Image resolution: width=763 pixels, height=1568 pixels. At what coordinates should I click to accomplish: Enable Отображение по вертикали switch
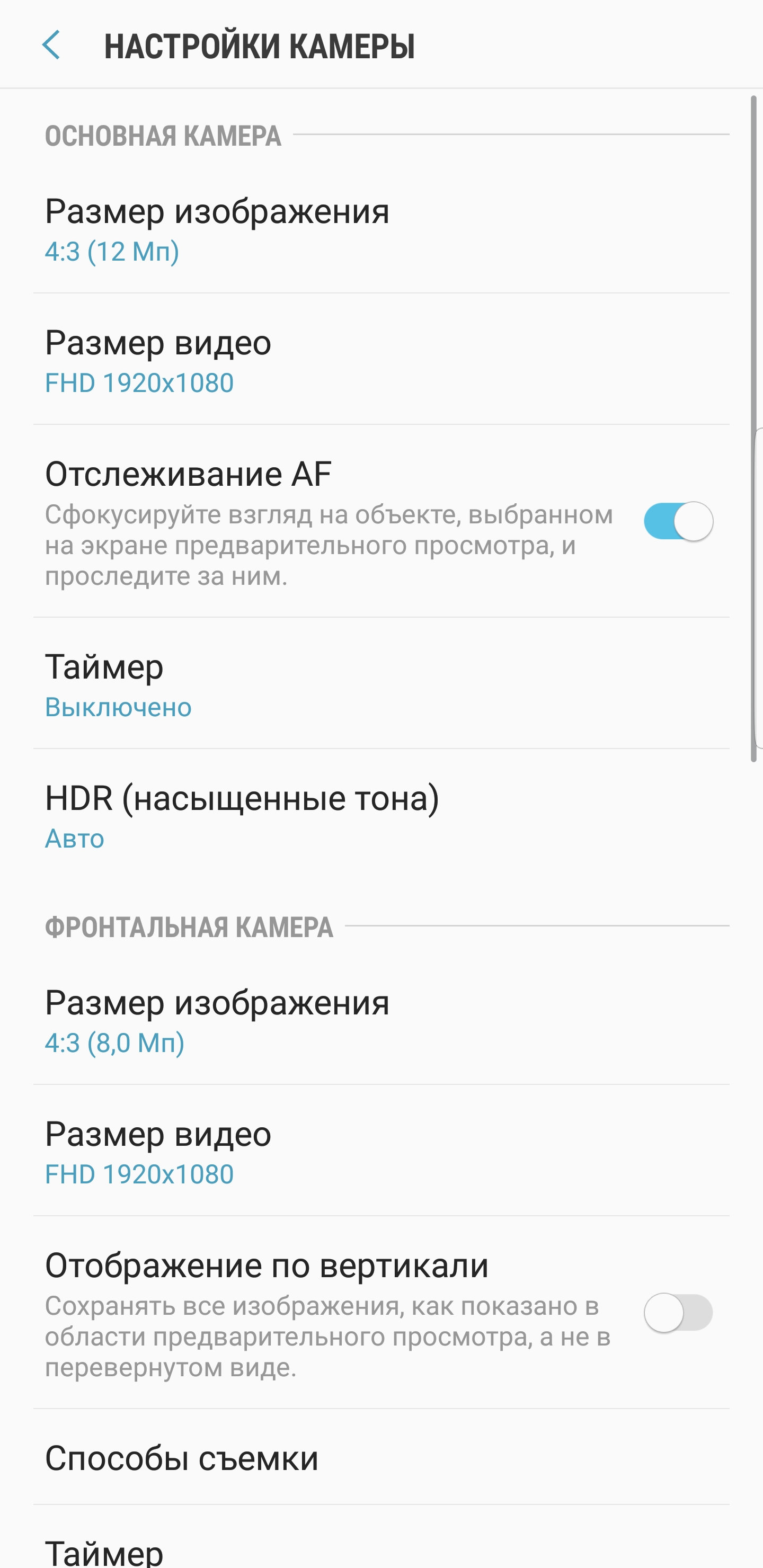pos(678,1312)
